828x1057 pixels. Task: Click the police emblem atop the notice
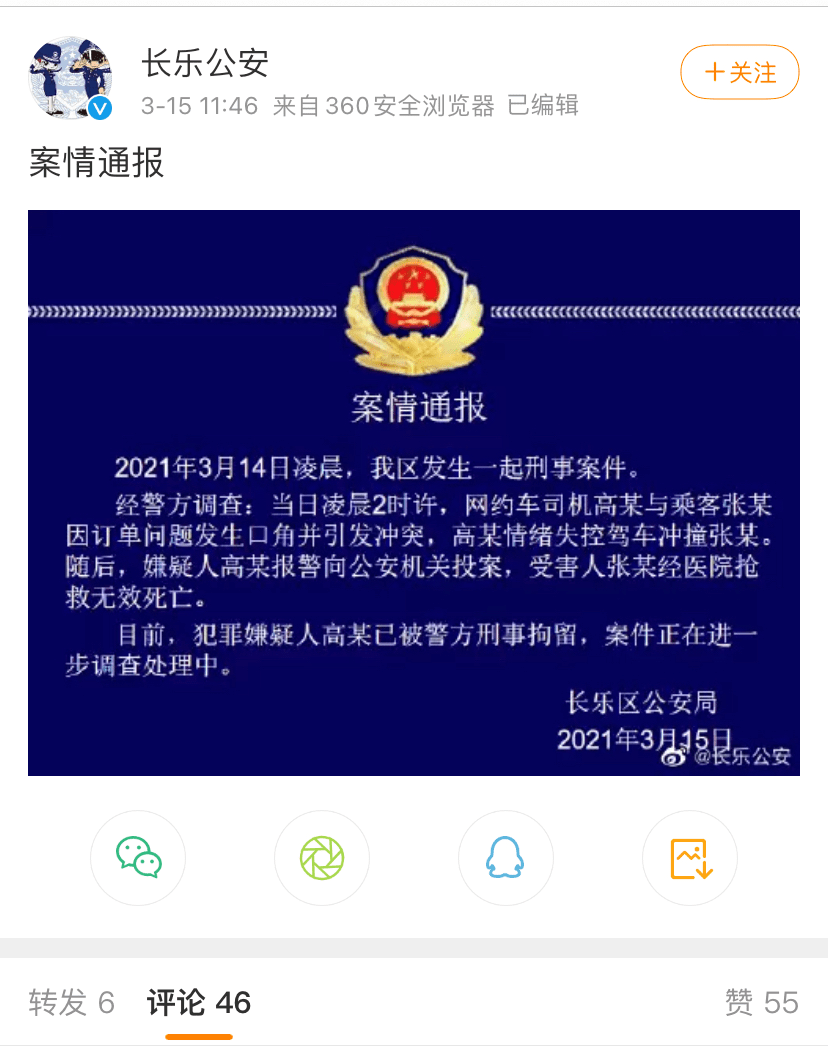tap(412, 310)
